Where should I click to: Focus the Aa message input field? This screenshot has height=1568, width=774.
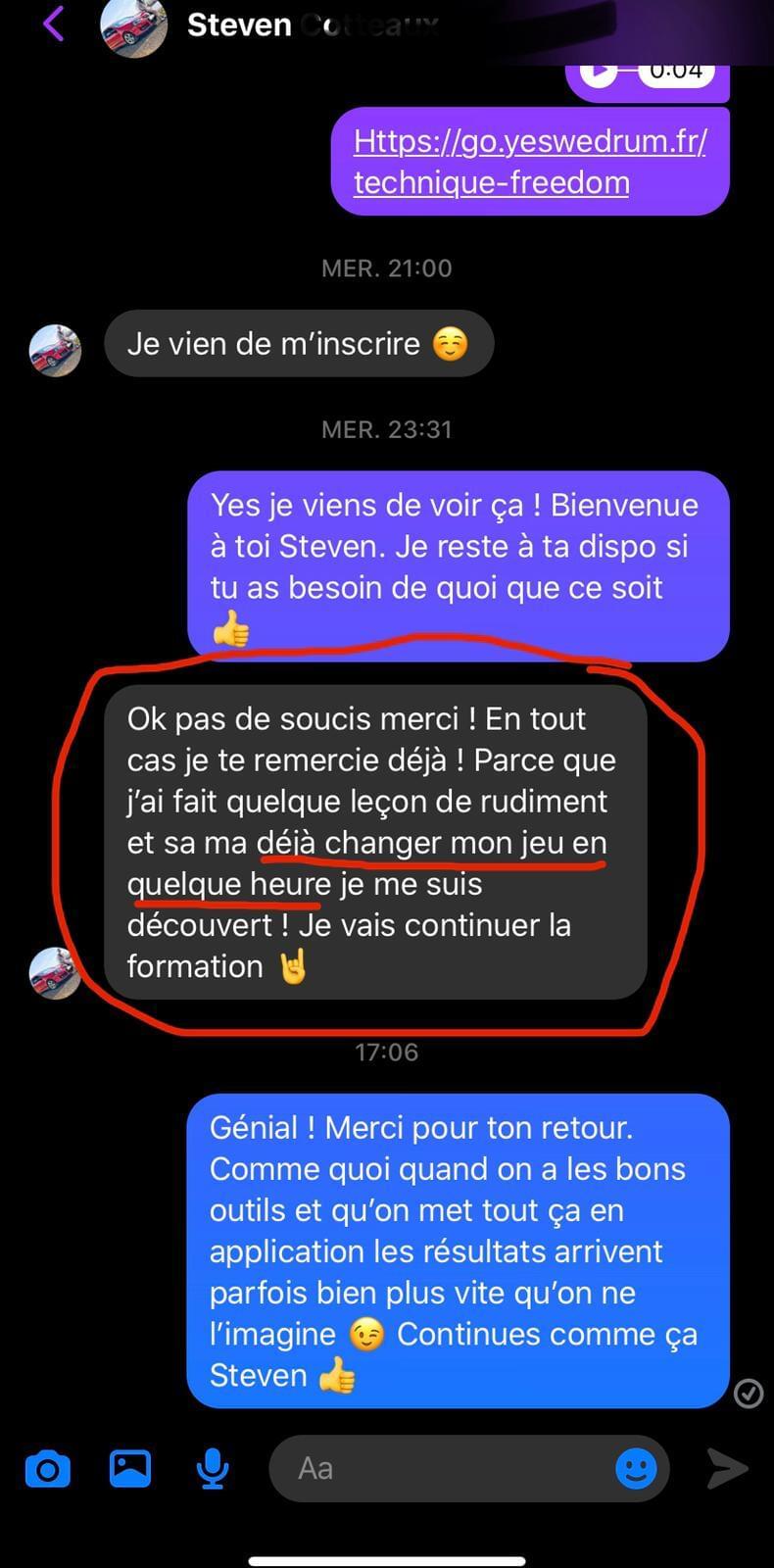point(441,1468)
